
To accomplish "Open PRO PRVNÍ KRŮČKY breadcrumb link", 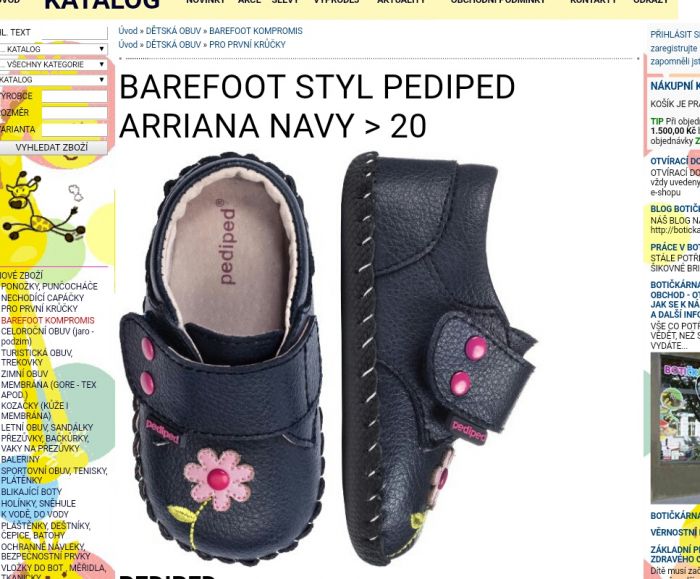I will pyautogui.click(x=247, y=45).
